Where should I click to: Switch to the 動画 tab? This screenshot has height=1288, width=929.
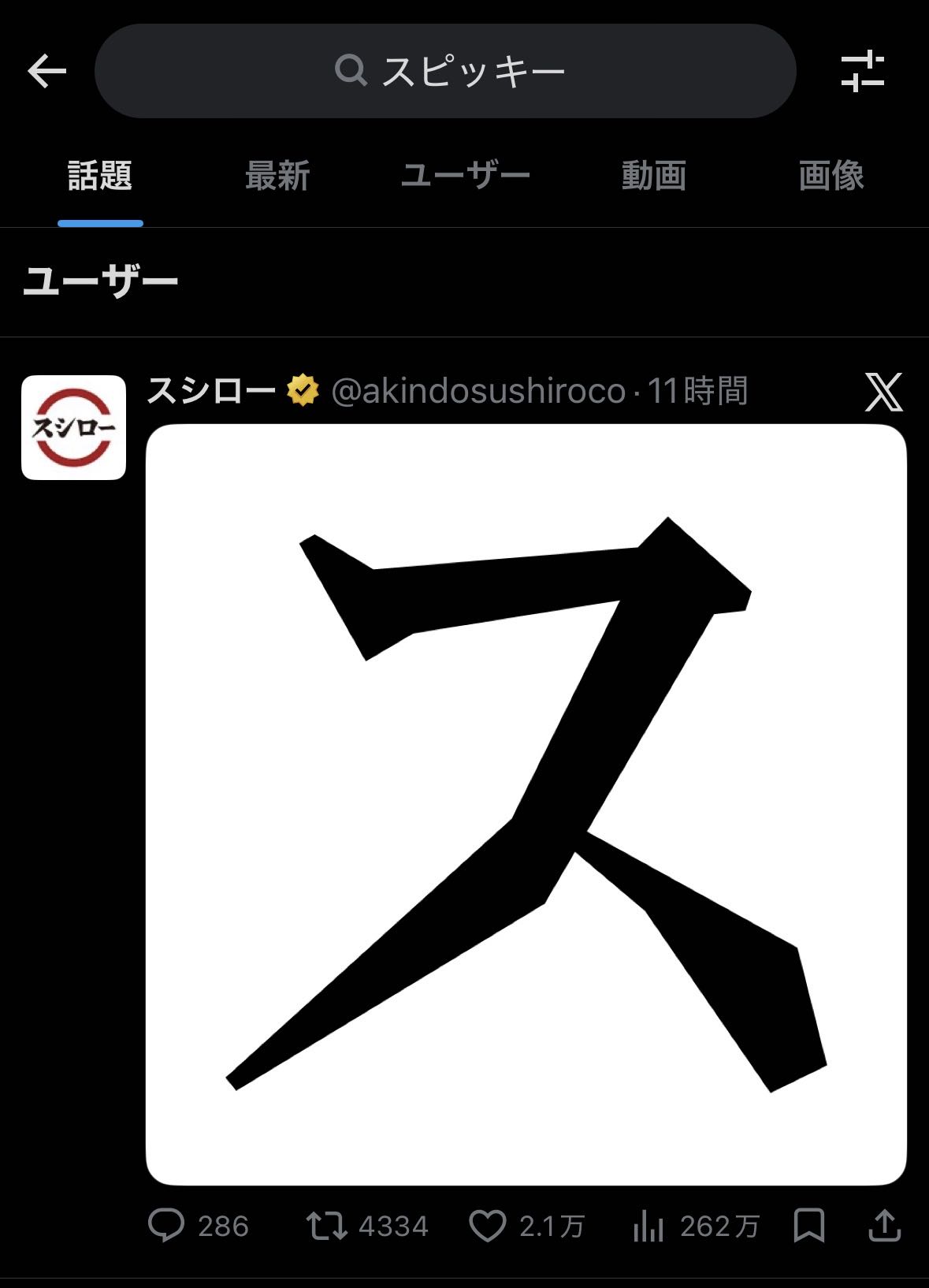click(x=653, y=175)
